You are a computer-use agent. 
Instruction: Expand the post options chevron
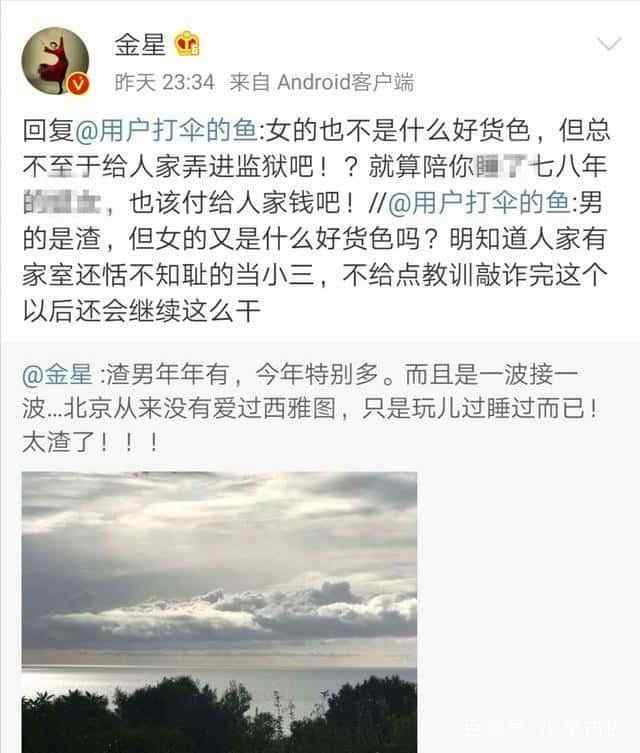point(608,45)
